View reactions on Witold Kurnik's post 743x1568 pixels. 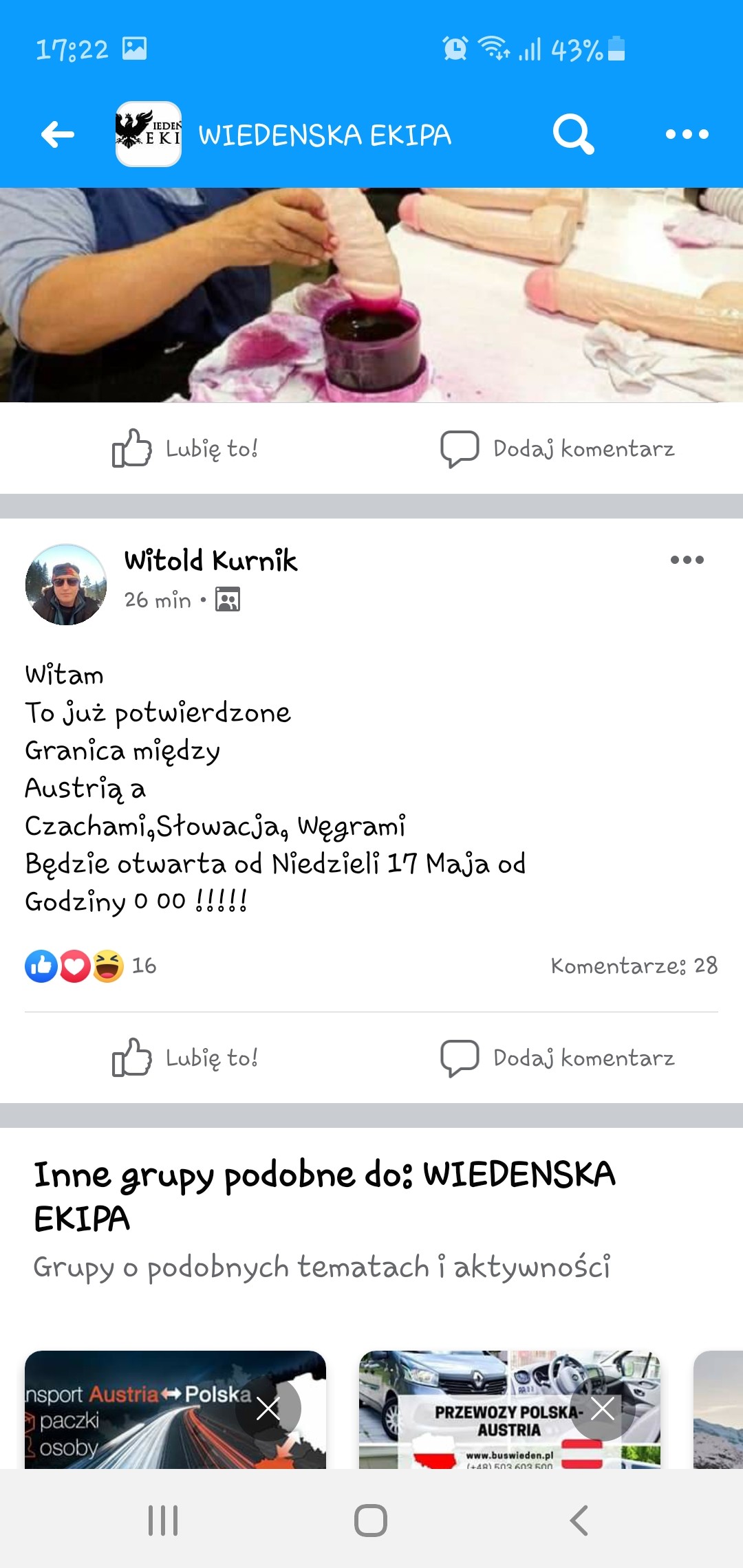(x=89, y=966)
